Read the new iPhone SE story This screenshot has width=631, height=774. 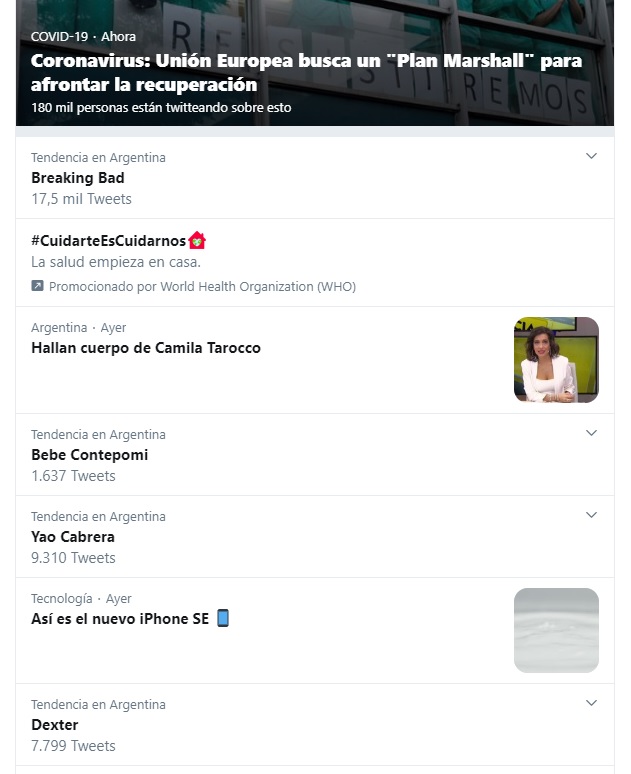click(121, 619)
